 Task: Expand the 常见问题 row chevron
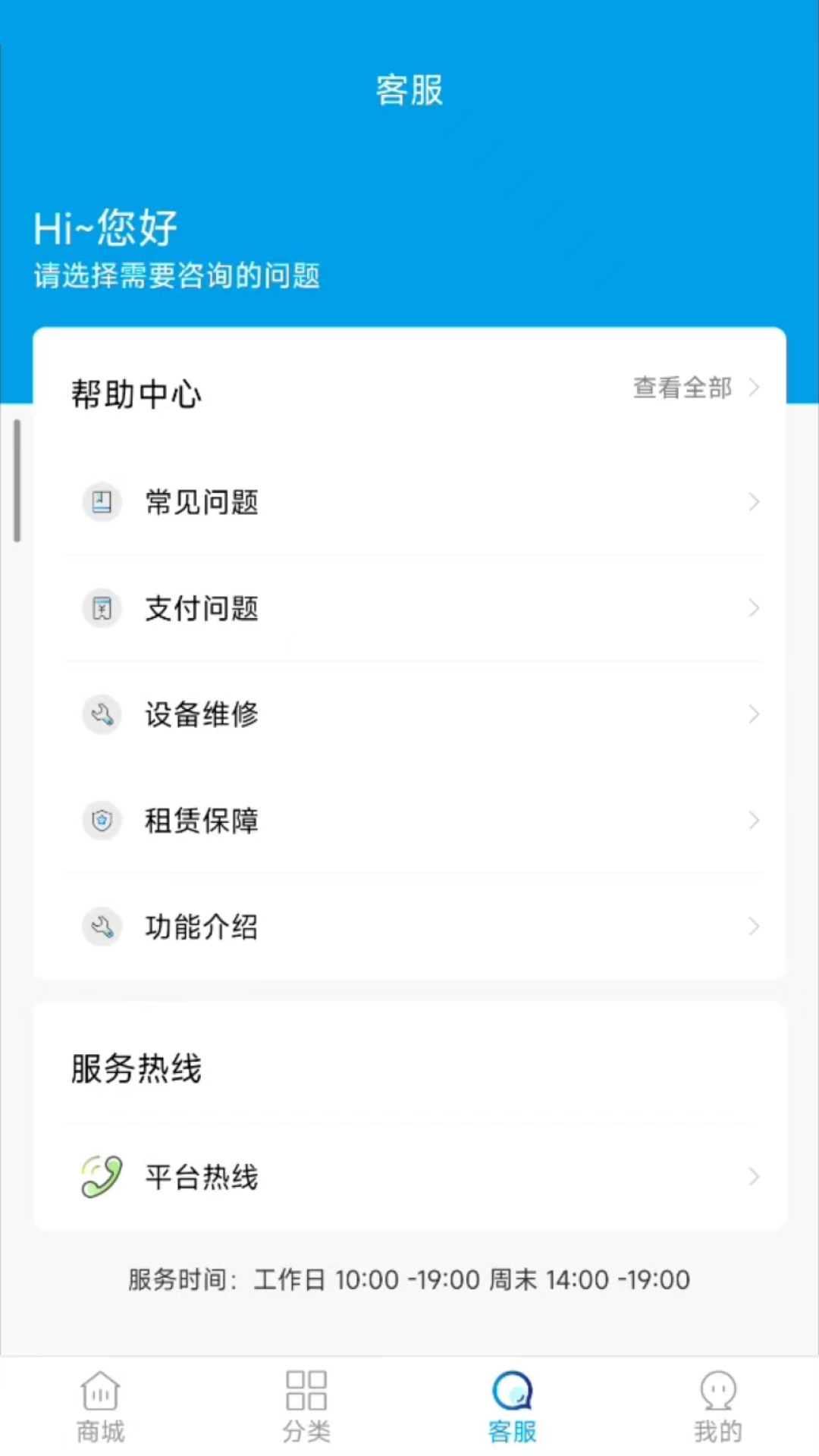click(x=754, y=501)
